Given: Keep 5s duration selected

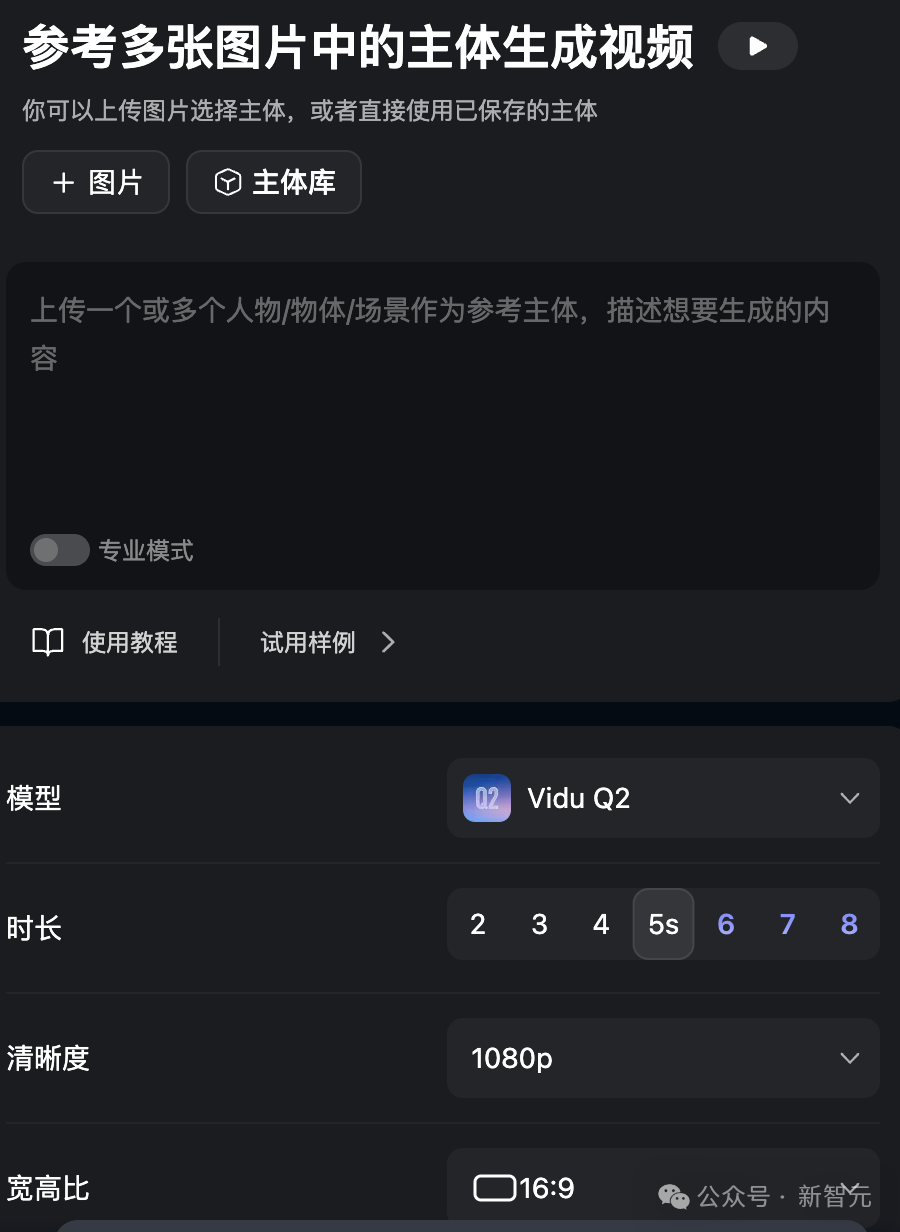Looking at the screenshot, I should click(663, 924).
